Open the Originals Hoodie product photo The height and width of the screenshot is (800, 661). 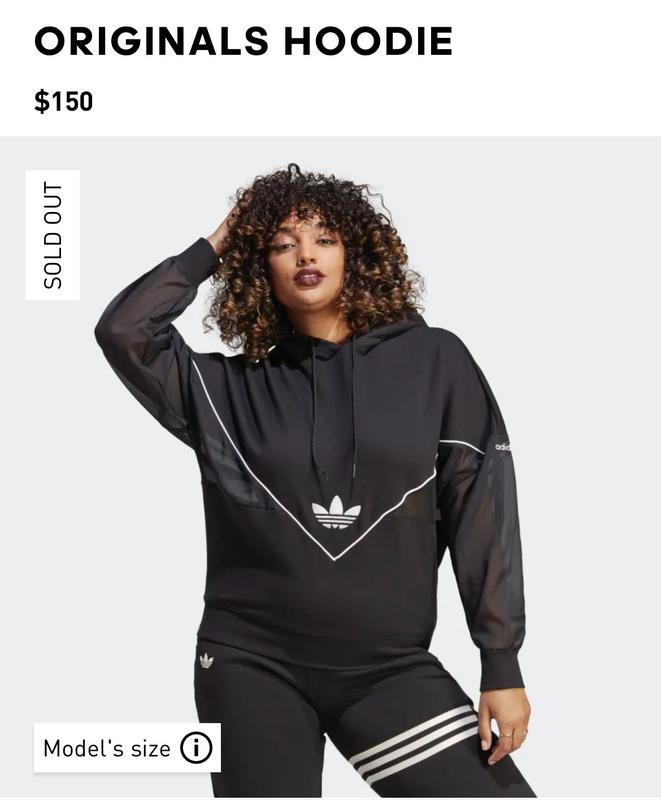[330, 470]
